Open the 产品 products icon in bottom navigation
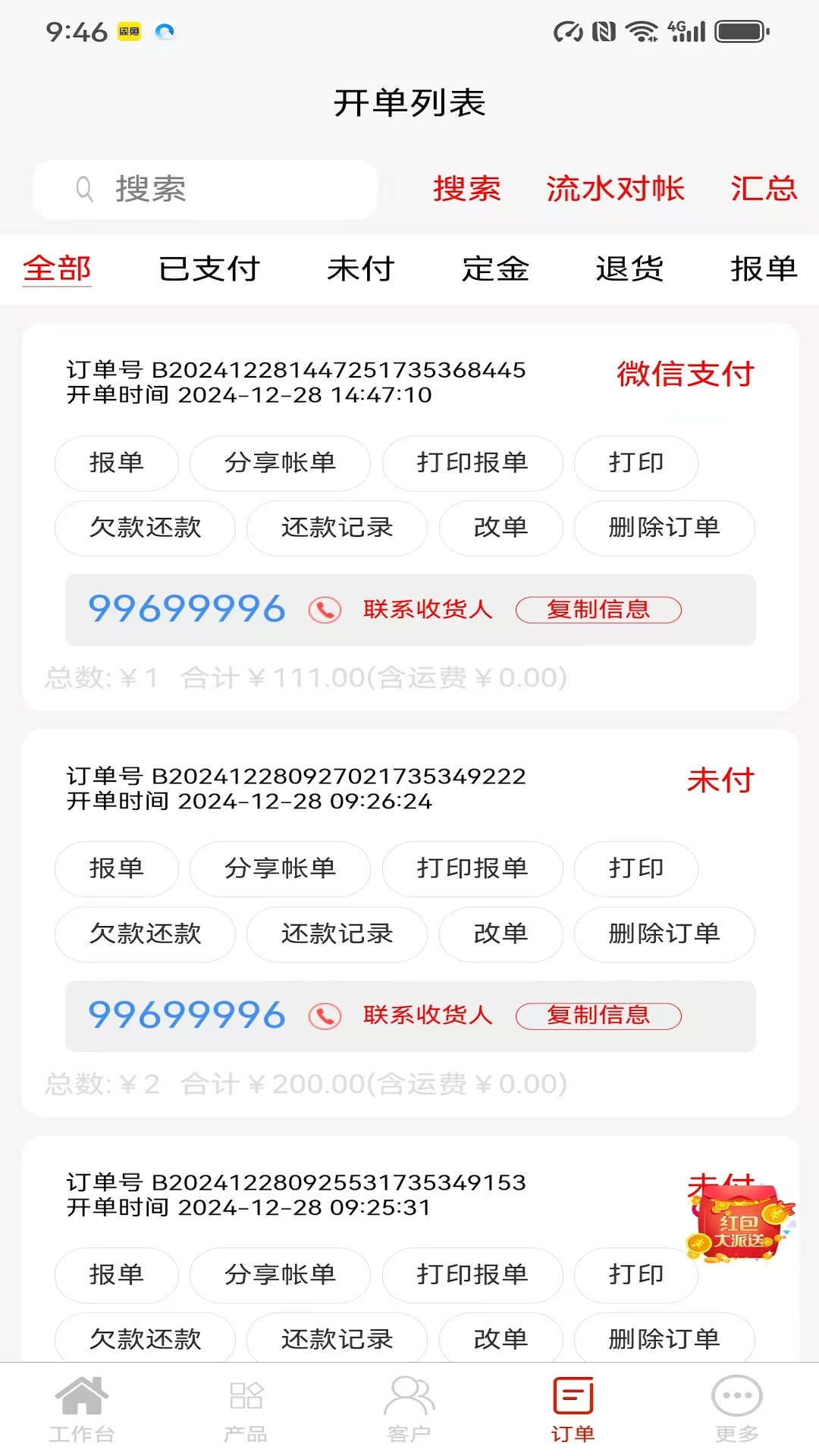Screen dimensions: 819x1456 [244, 1399]
